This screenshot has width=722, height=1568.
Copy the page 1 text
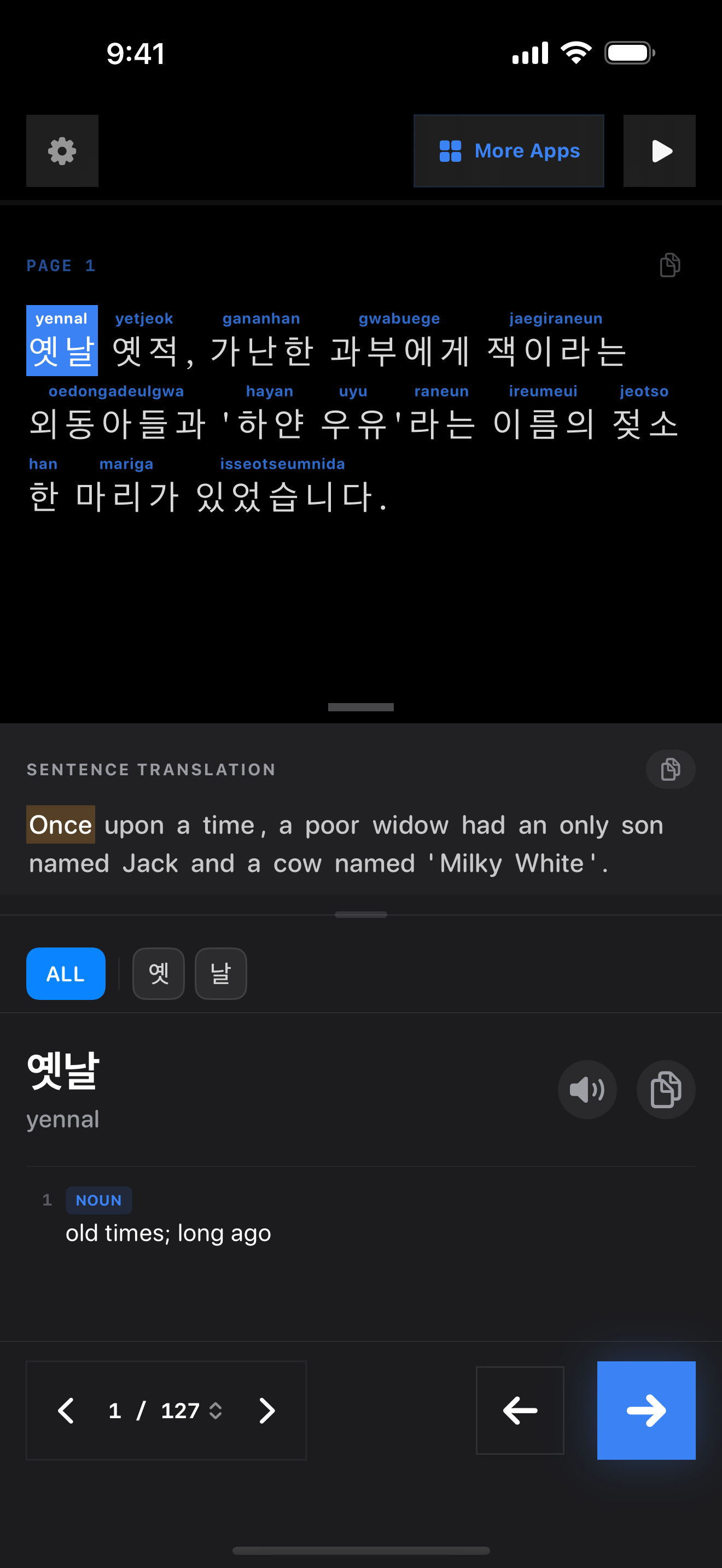click(669, 265)
